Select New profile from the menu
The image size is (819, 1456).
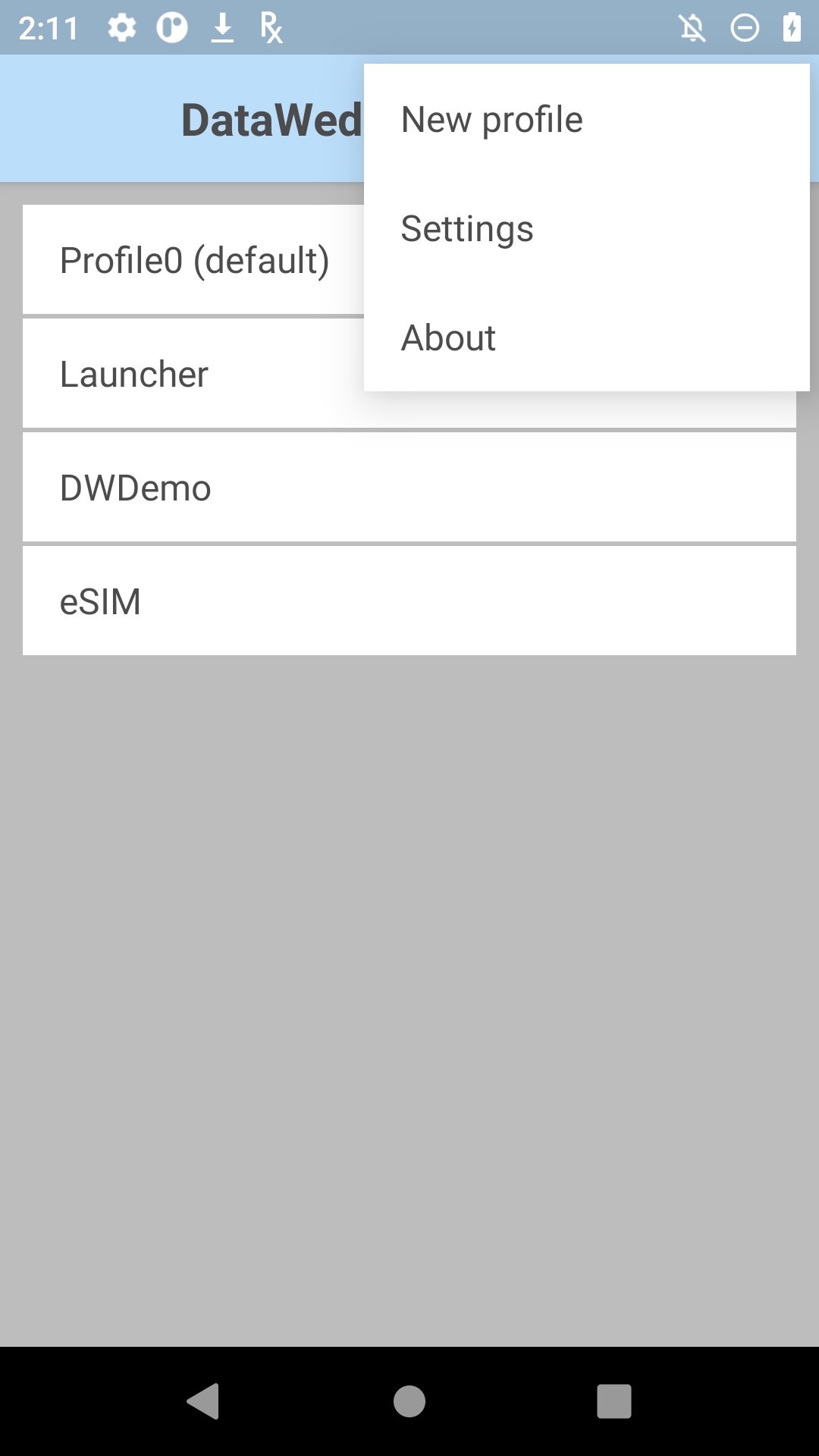coord(586,119)
